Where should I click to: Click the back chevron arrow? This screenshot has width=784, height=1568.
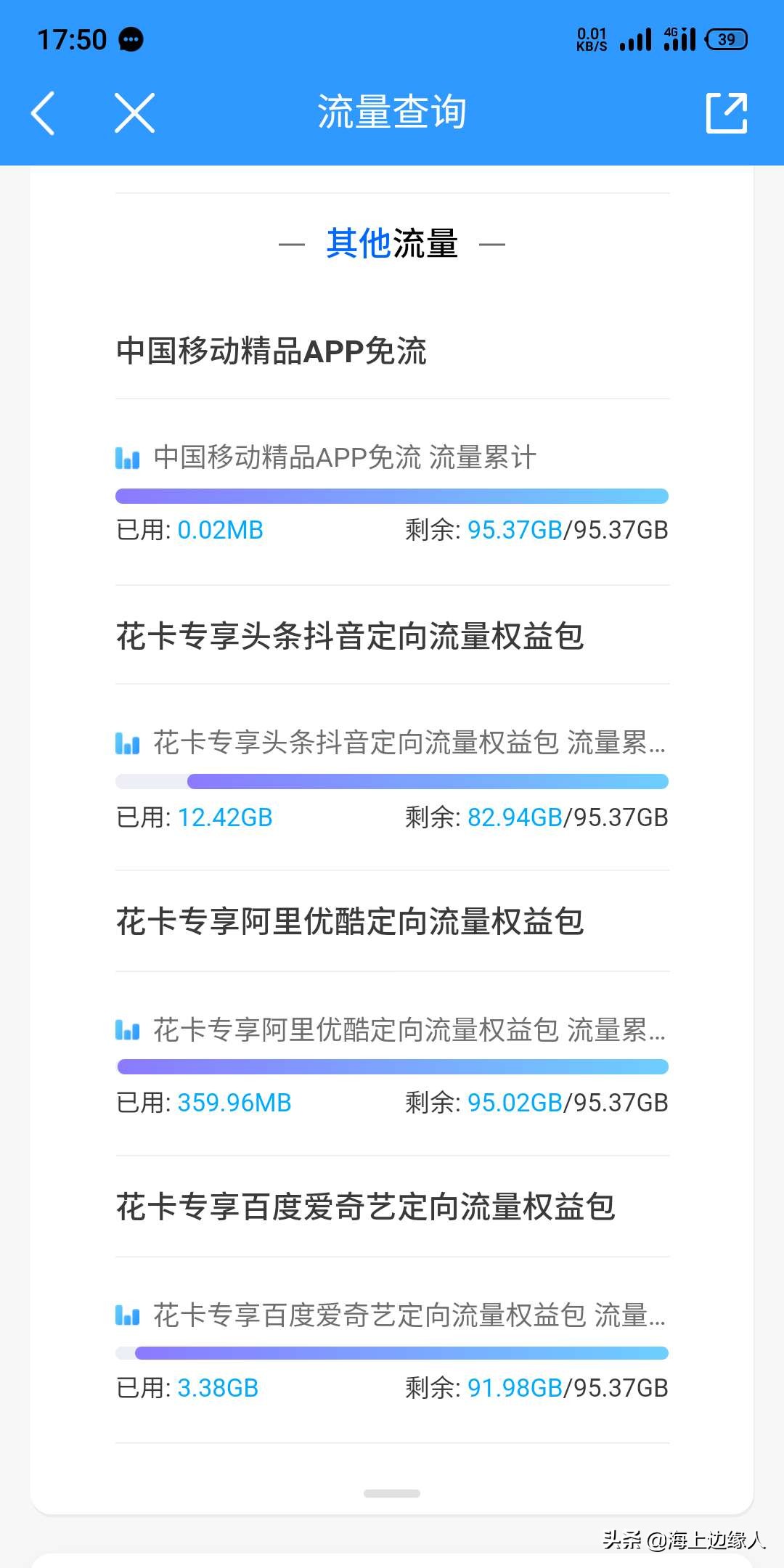tap(43, 113)
